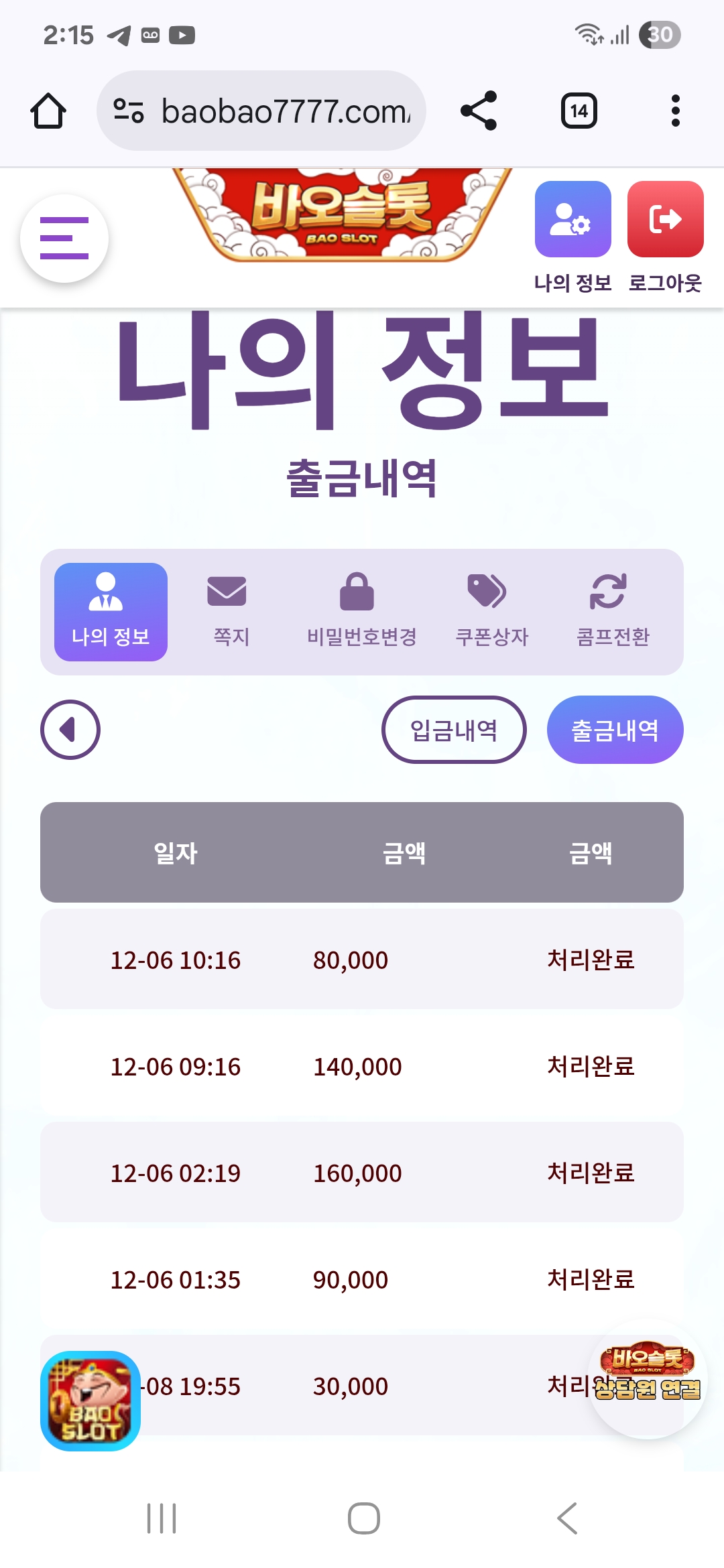This screenshot has width=724, height=1568.
Task: Select the 나의 정보 tab
Action: (x=111, y=612)
